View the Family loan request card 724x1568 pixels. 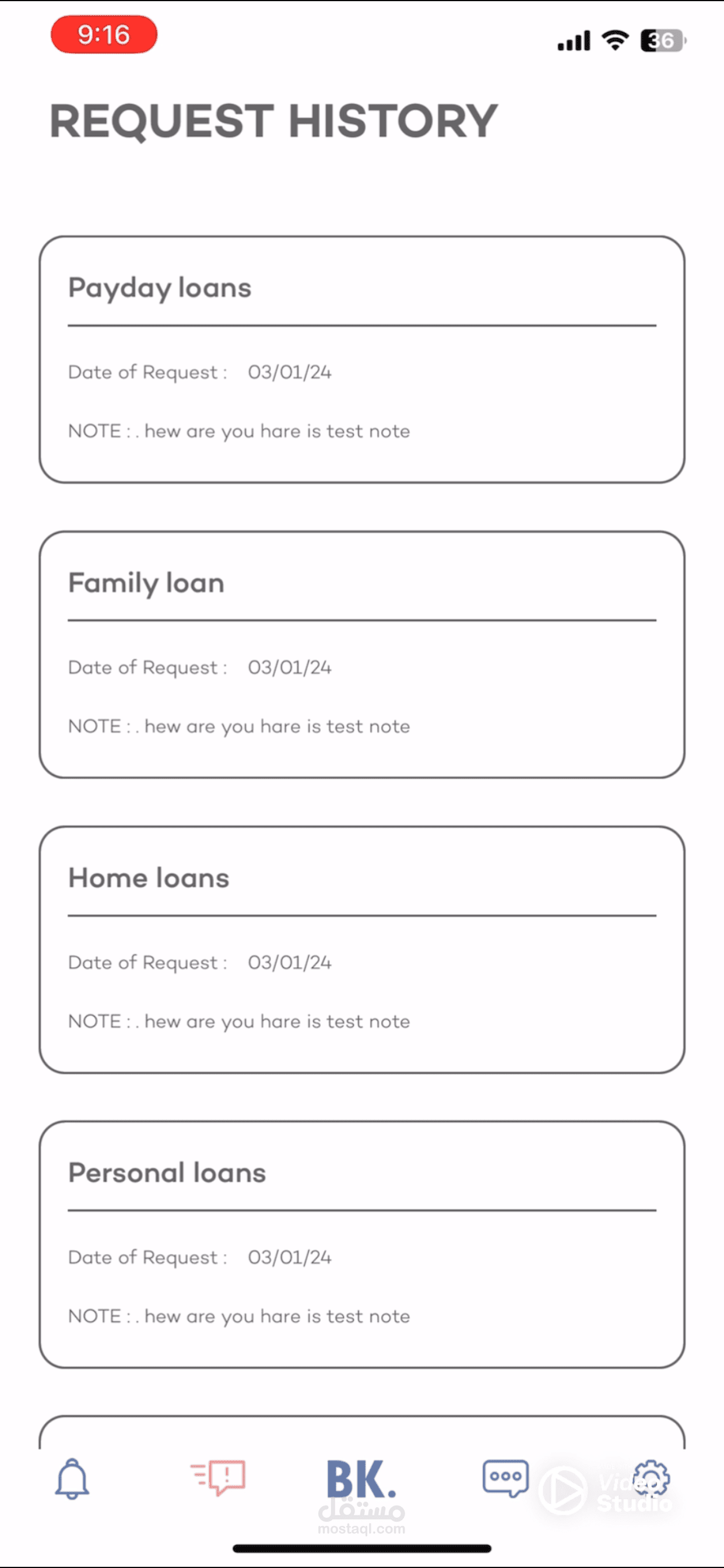tap(362, 654)
